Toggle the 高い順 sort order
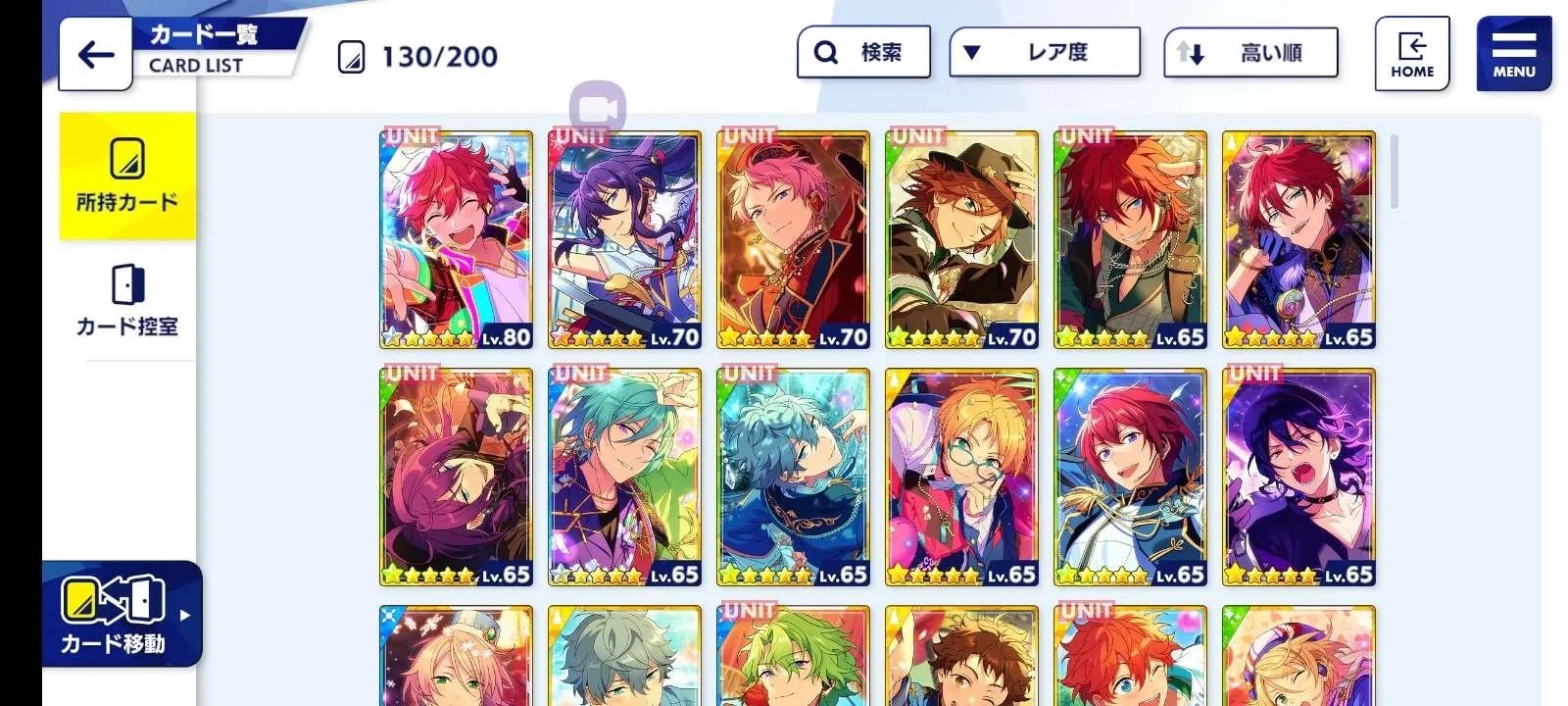This screenshot has width=1568, height=706. pos(1250,53)
